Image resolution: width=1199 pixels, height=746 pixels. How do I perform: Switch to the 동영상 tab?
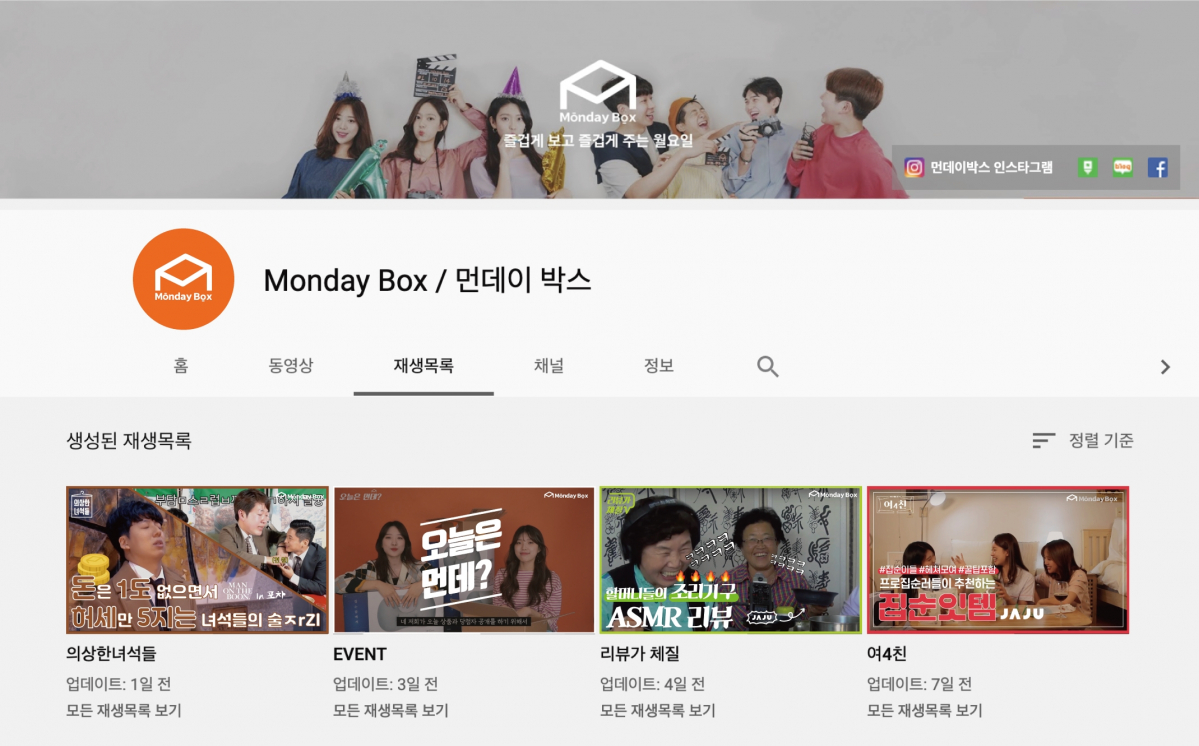(x=291, y=366)
